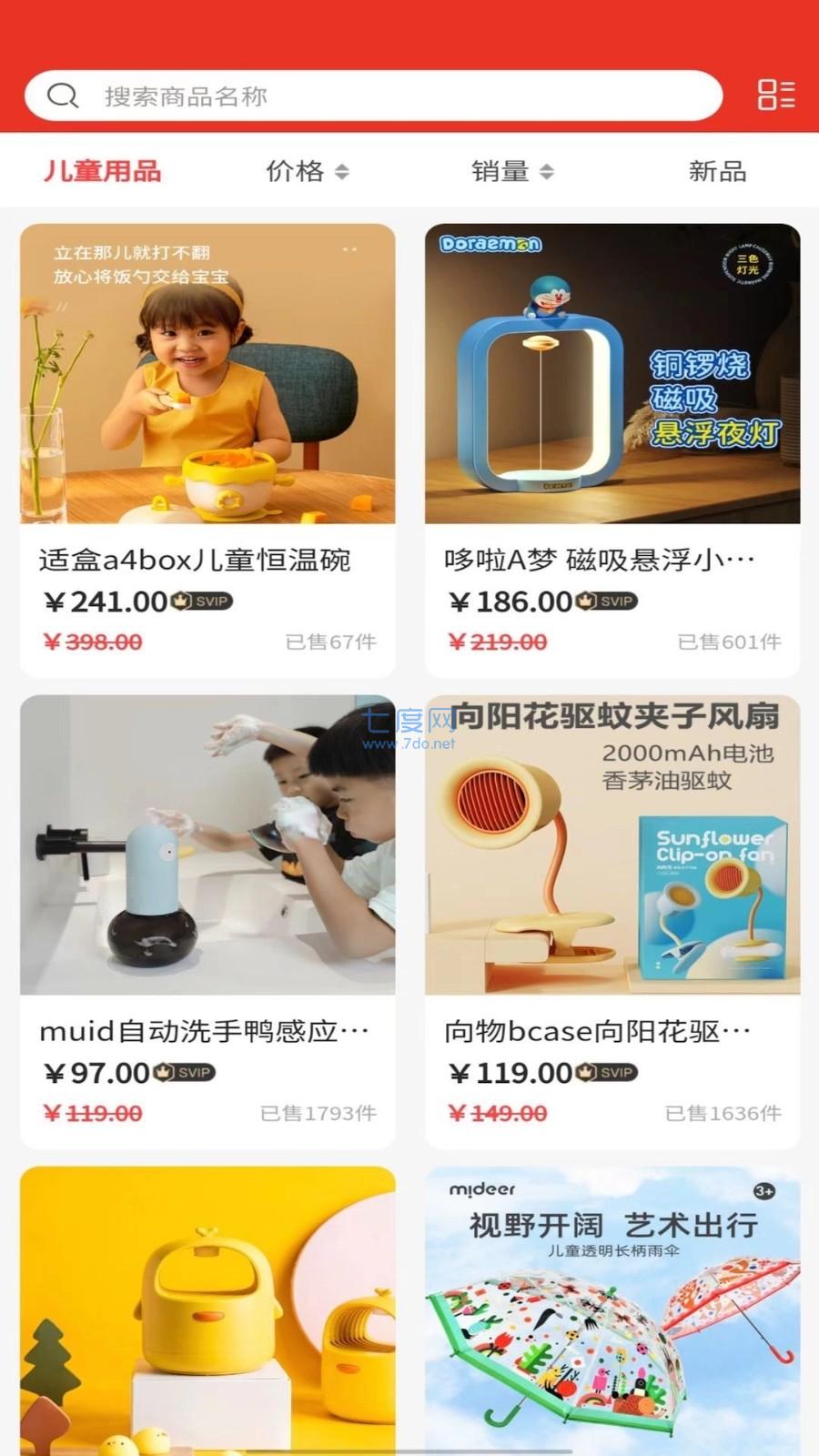View the yellow duck product card
Viewport: 819px width, 1456px height.
pos(207,1310)
